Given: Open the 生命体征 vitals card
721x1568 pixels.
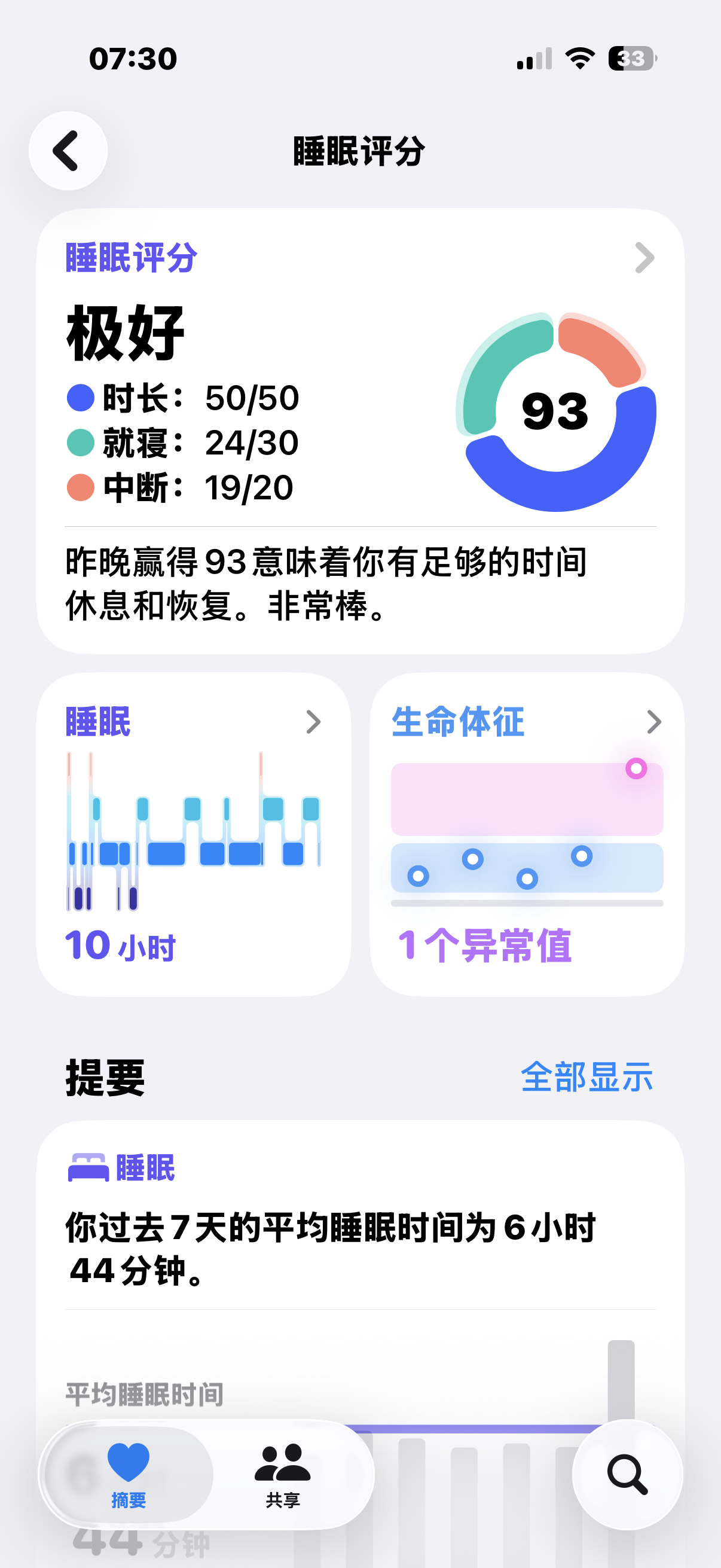Looking at the screenshot, I should click(x=527, y=834).
